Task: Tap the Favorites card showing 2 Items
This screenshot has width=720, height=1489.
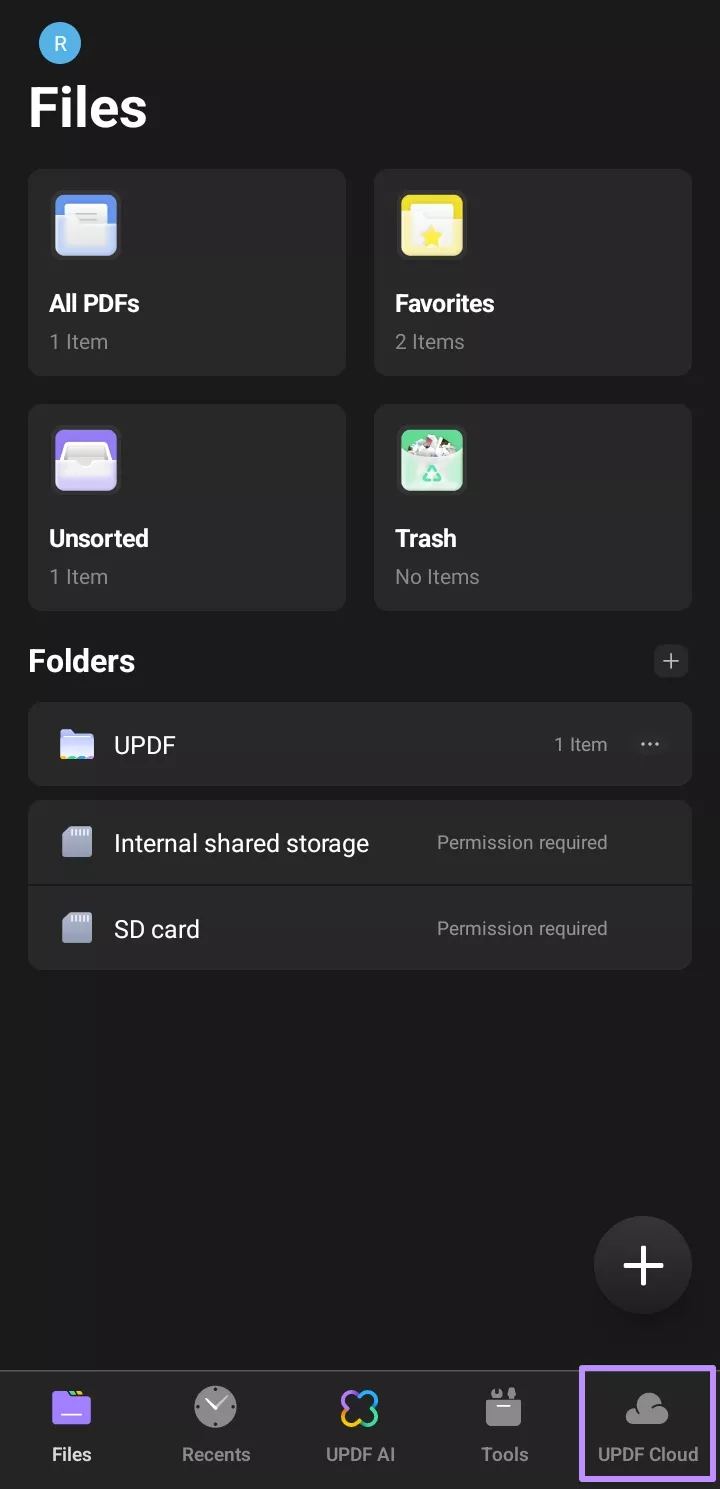Action: click(x=531, y=272)
